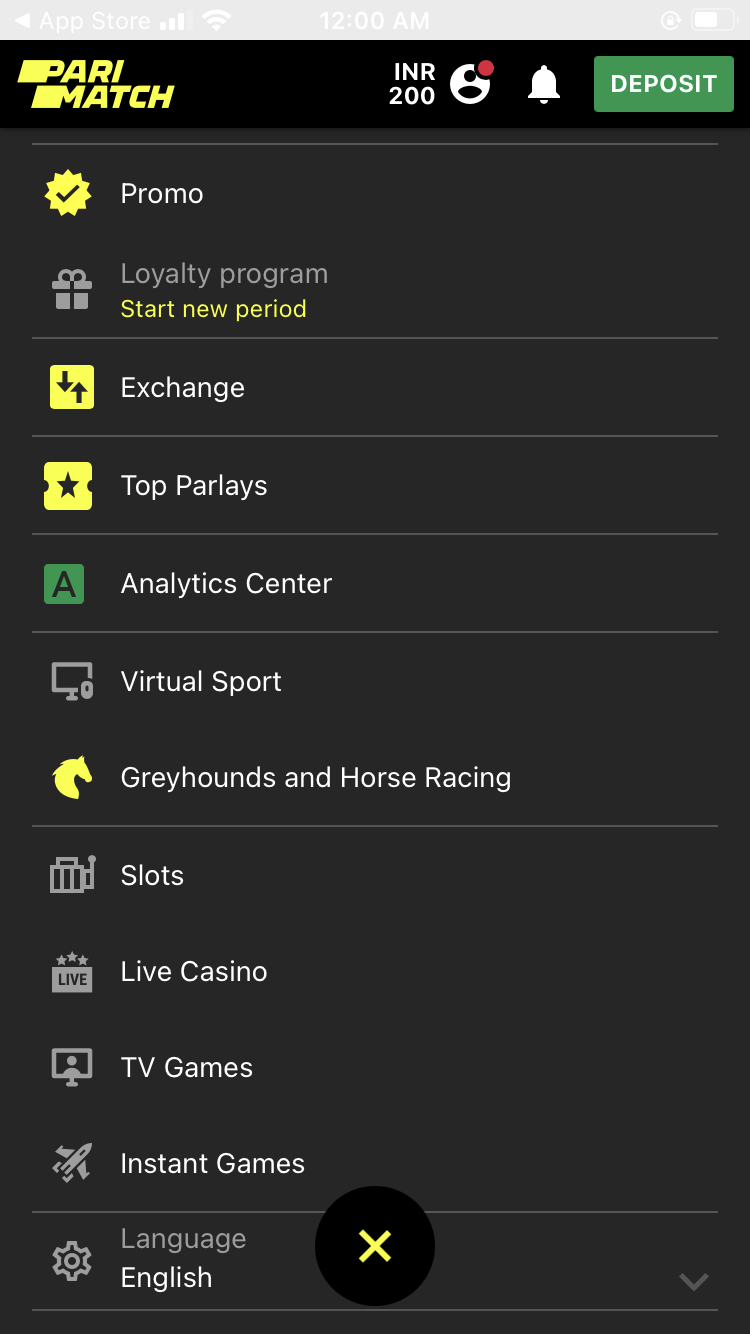The width and height of the screenshot is (750, 1334).
Task: Open Analytics Center
Action: click(x=226, y=584)
